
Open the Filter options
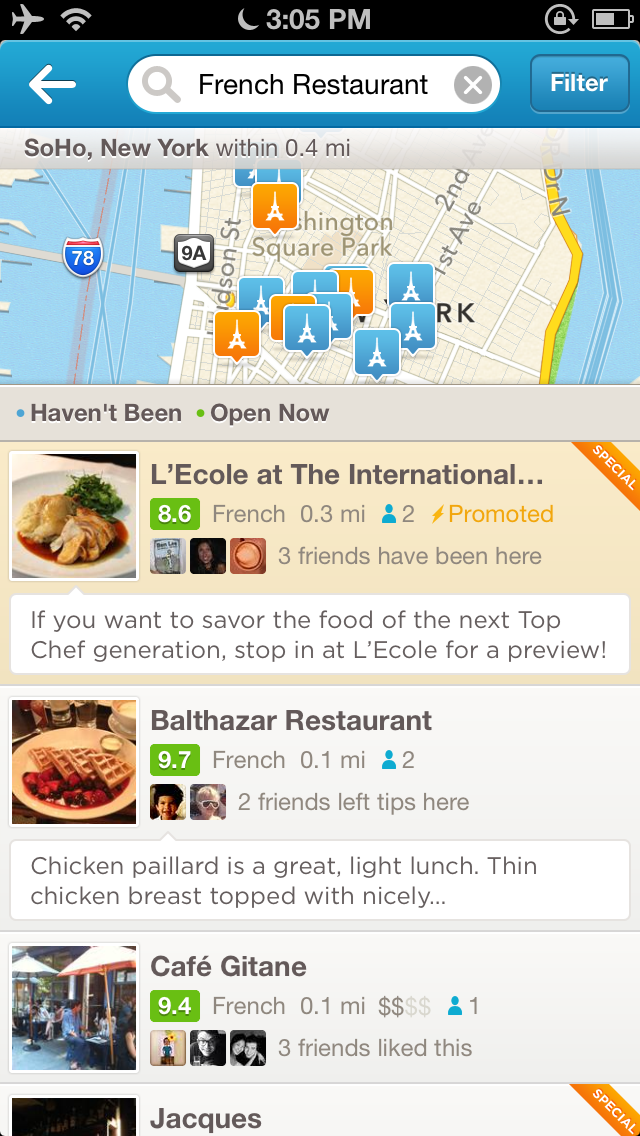click(578, 84)
